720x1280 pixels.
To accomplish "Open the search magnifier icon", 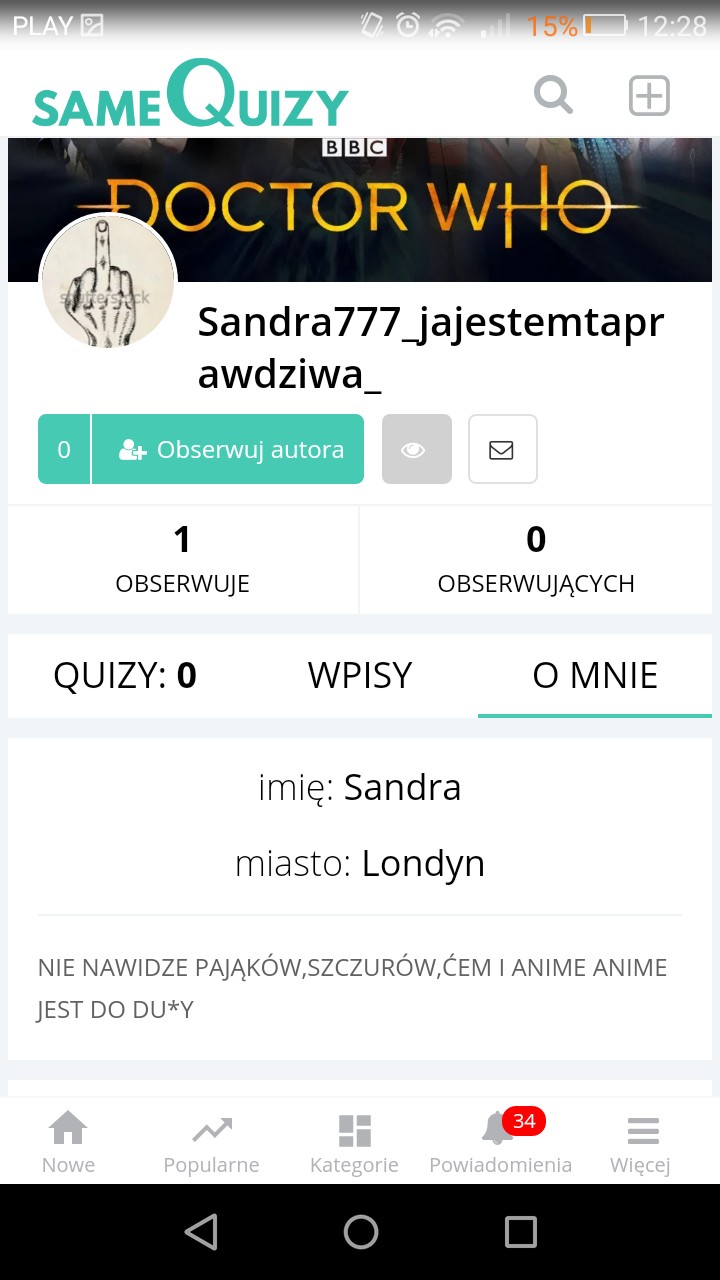I will [x=553, y=96].
